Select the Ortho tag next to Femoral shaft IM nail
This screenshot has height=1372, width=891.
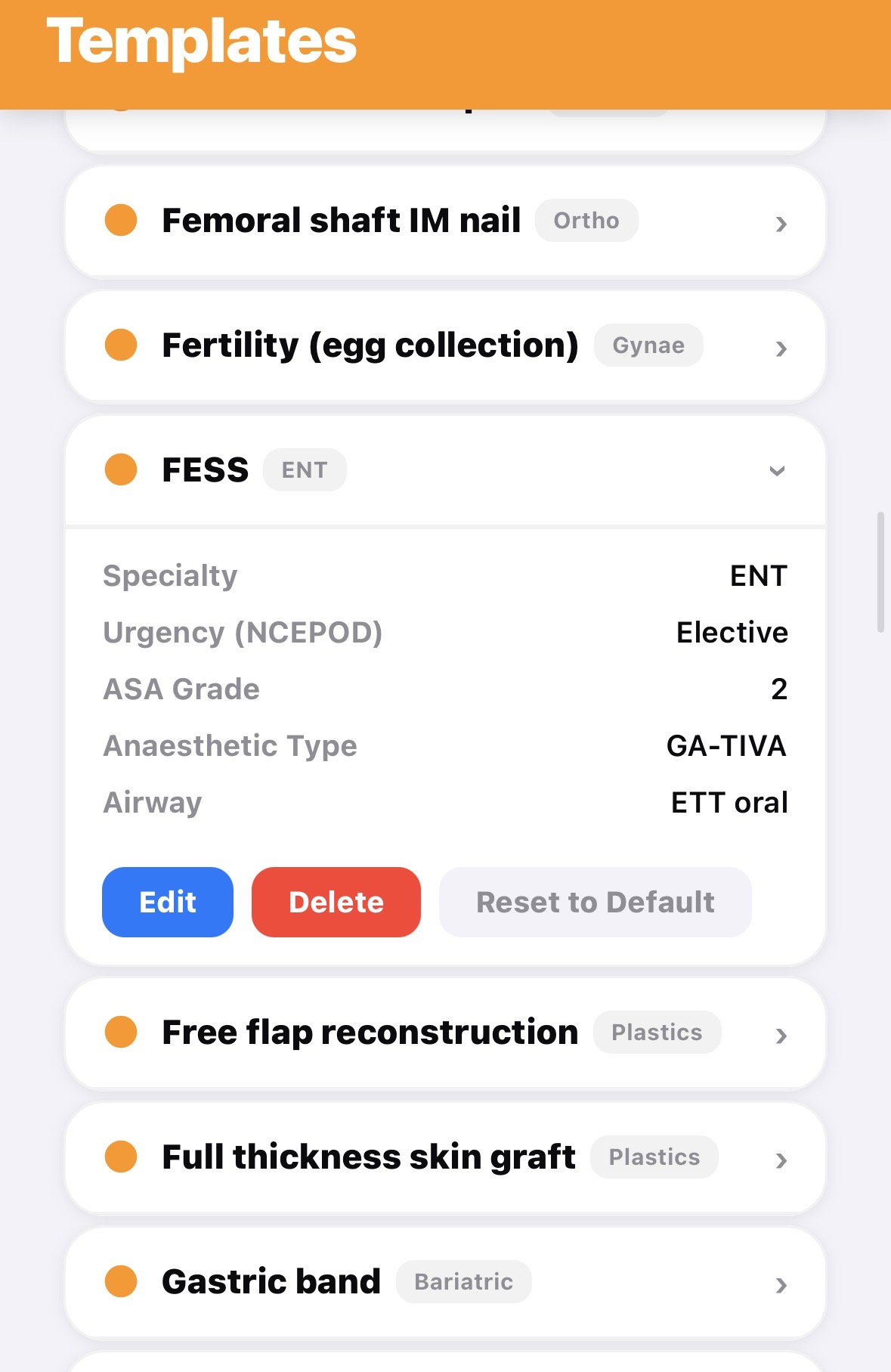(586, 220)
